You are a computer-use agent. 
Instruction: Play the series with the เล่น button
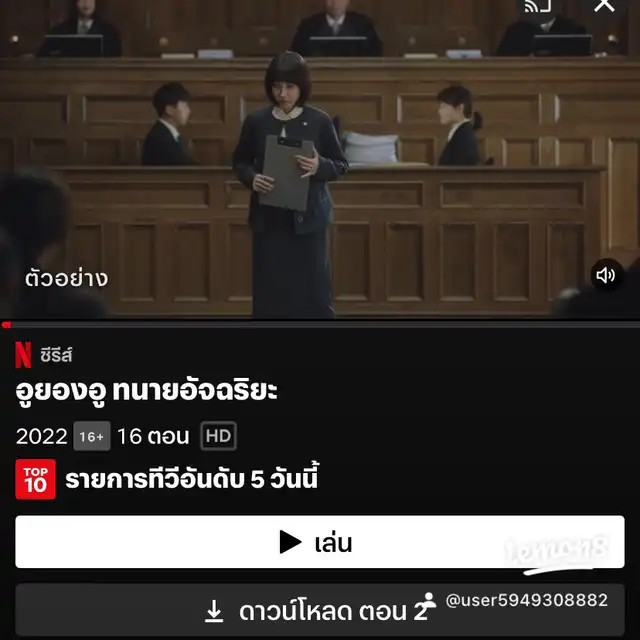[320, 543]
